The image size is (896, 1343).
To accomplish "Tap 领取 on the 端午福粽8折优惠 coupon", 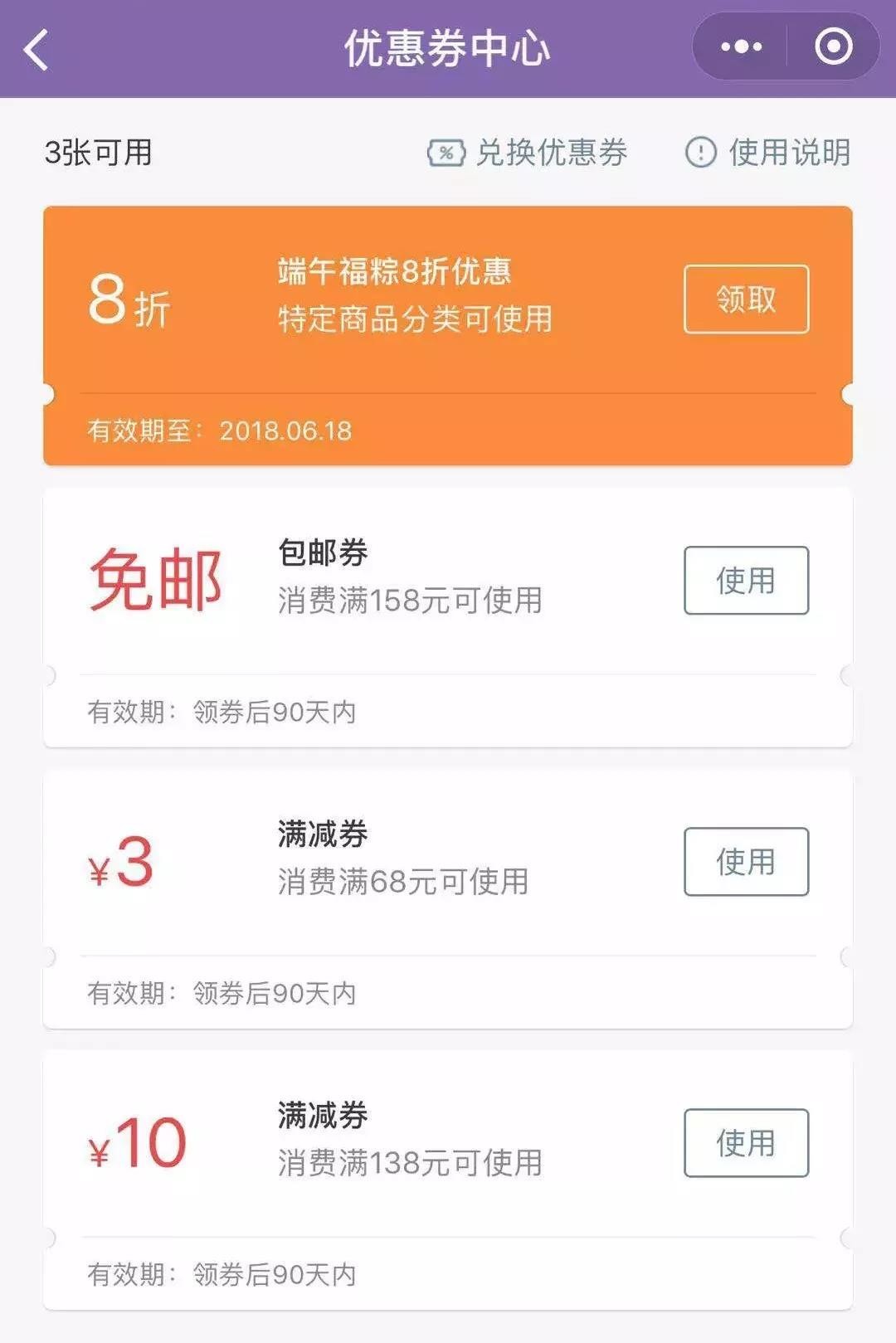I will click(746, 299).
